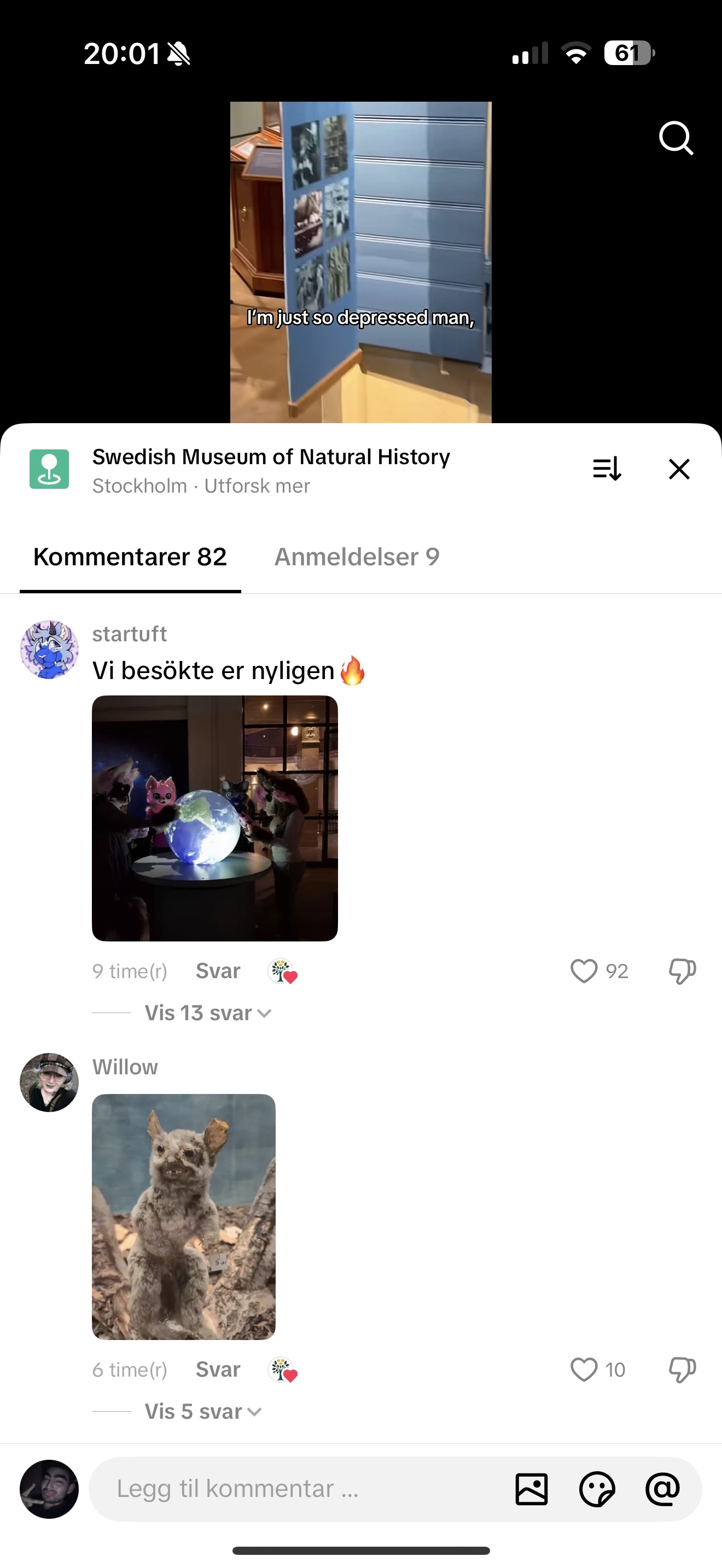Switch to the Anmeldelser 9 tab
The height and width of the screenshot is (1568, 722).
357,557
